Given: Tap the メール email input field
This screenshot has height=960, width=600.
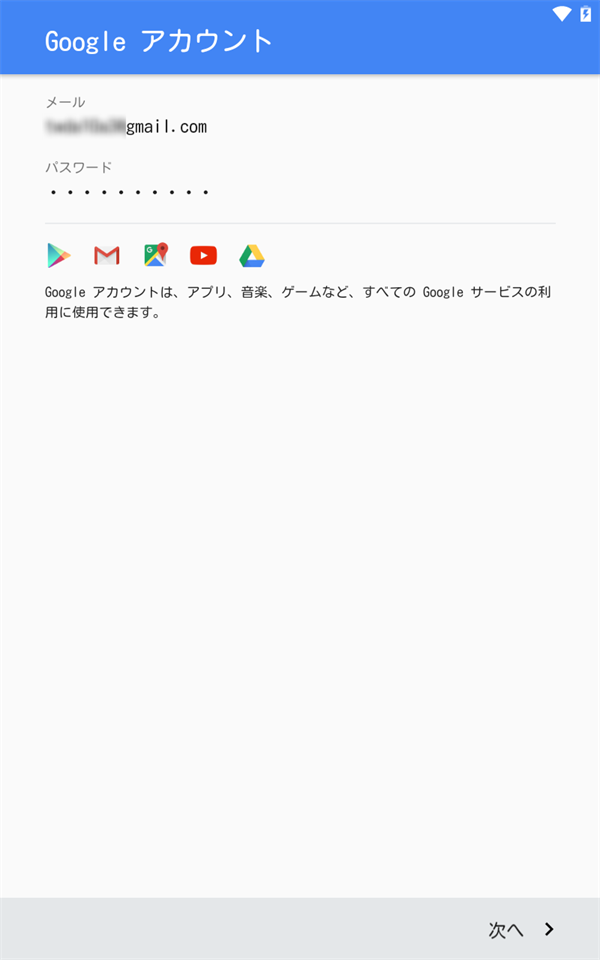Looking at the screenshot, I should (x=300, y=127).
